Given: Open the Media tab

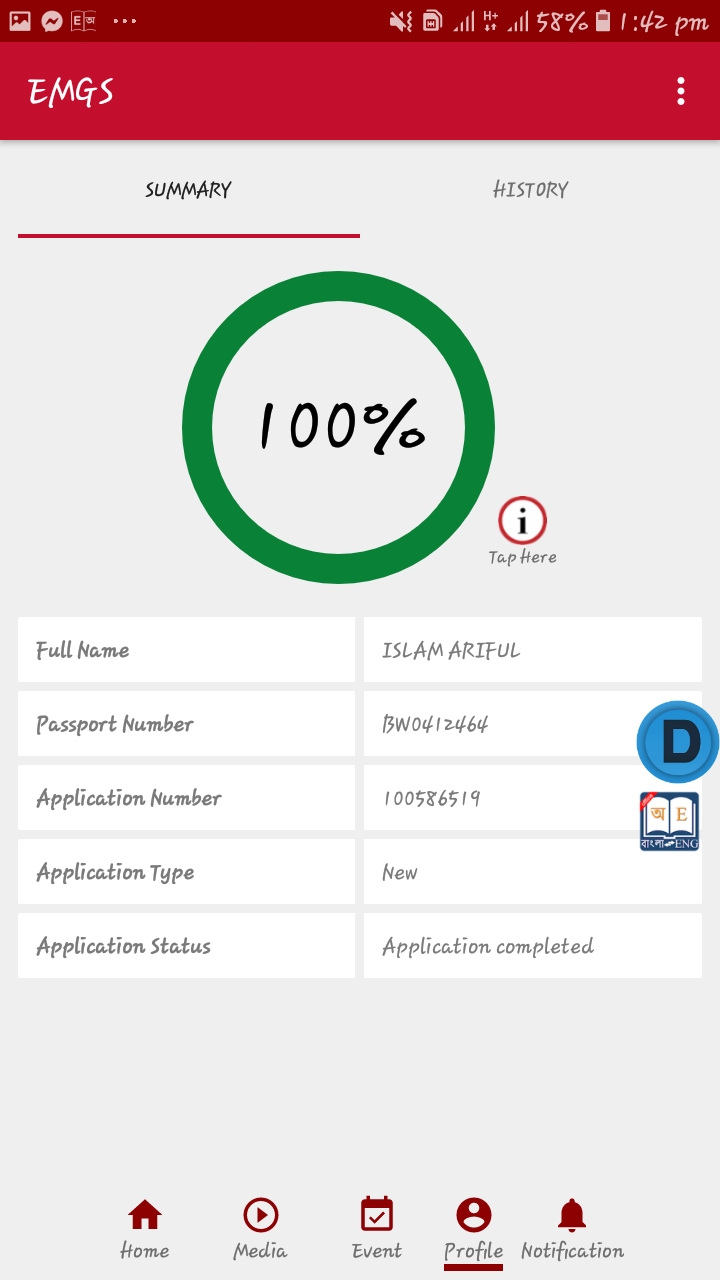Looking at the screenshot, I should (260, 1230).
